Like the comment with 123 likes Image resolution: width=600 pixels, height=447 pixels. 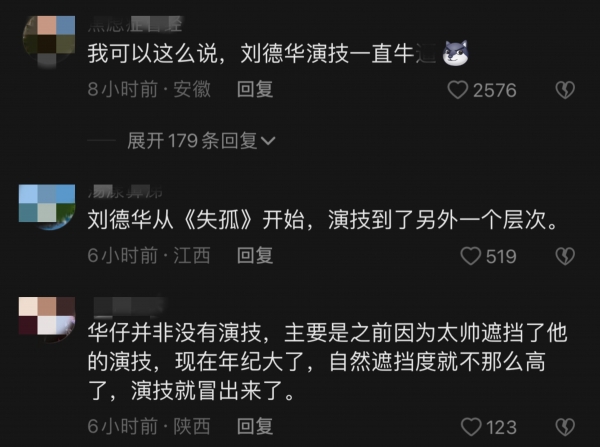[471, 427]
